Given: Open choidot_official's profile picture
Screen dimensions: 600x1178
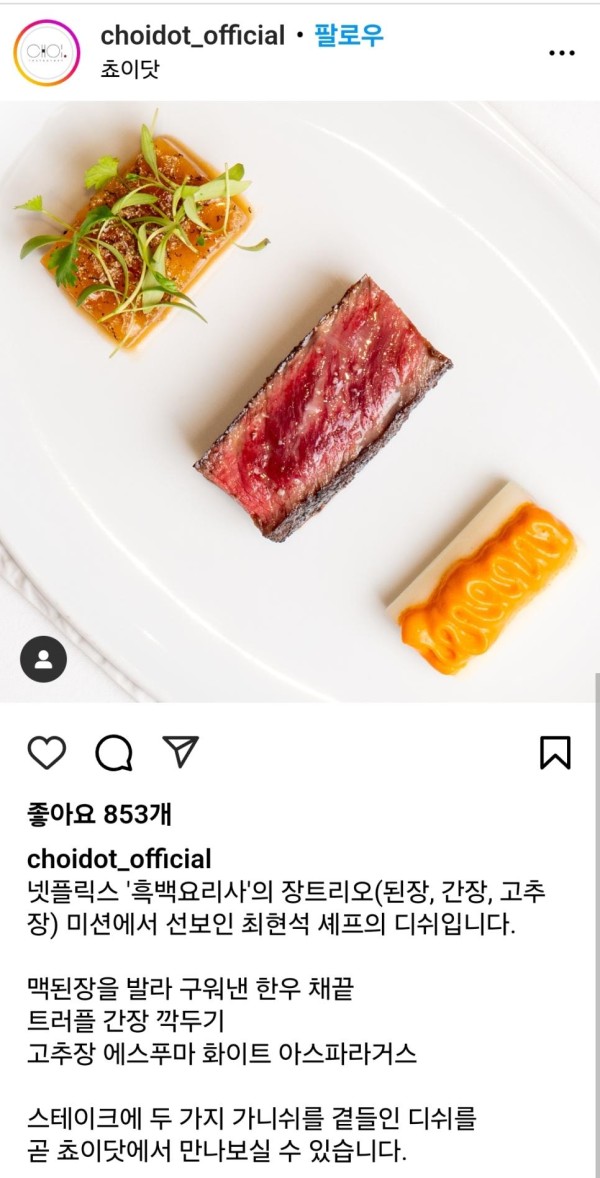Looking at the screenshot, I should tap(47, 53).
